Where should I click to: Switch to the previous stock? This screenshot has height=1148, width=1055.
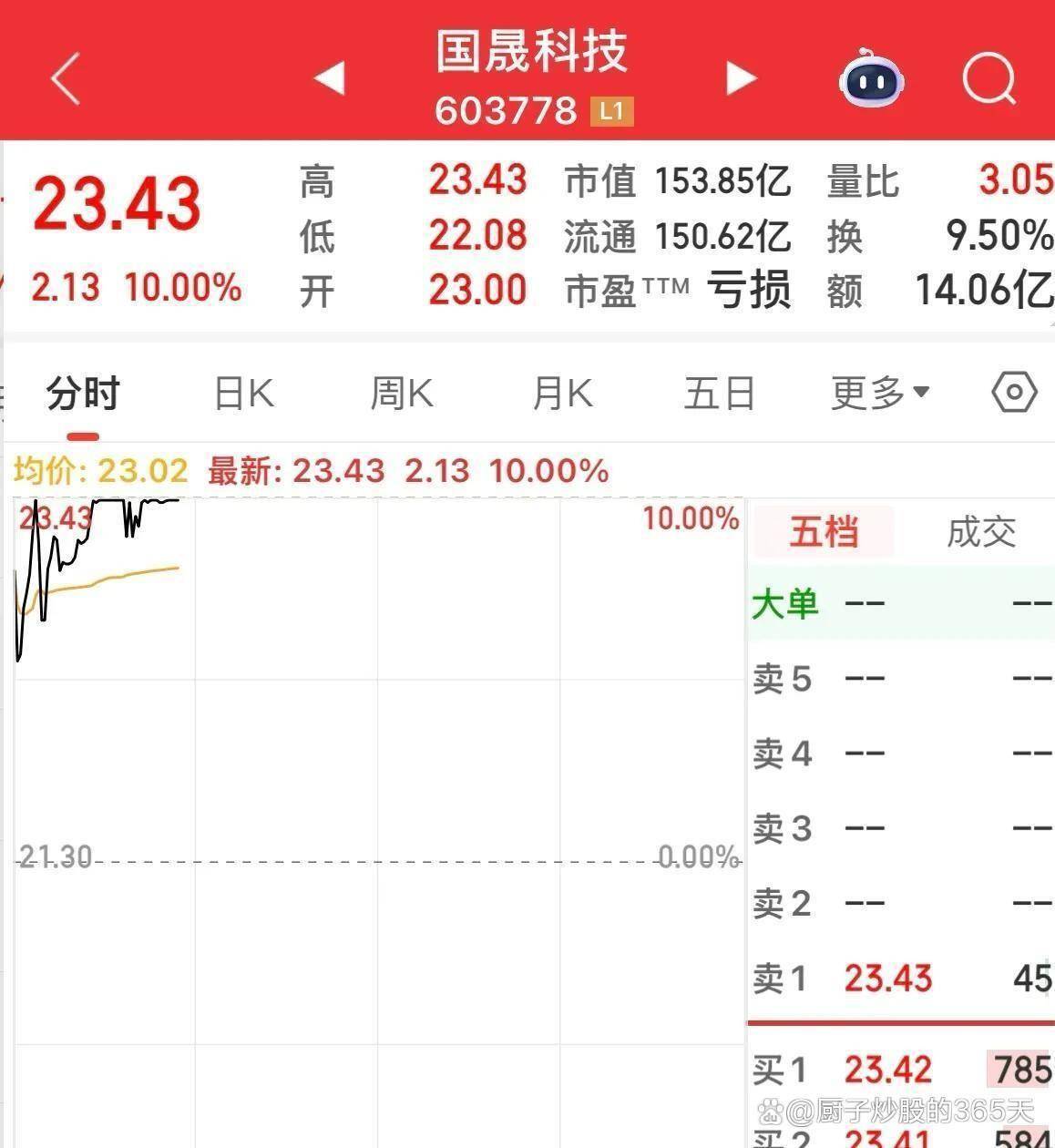coord(330,78)
